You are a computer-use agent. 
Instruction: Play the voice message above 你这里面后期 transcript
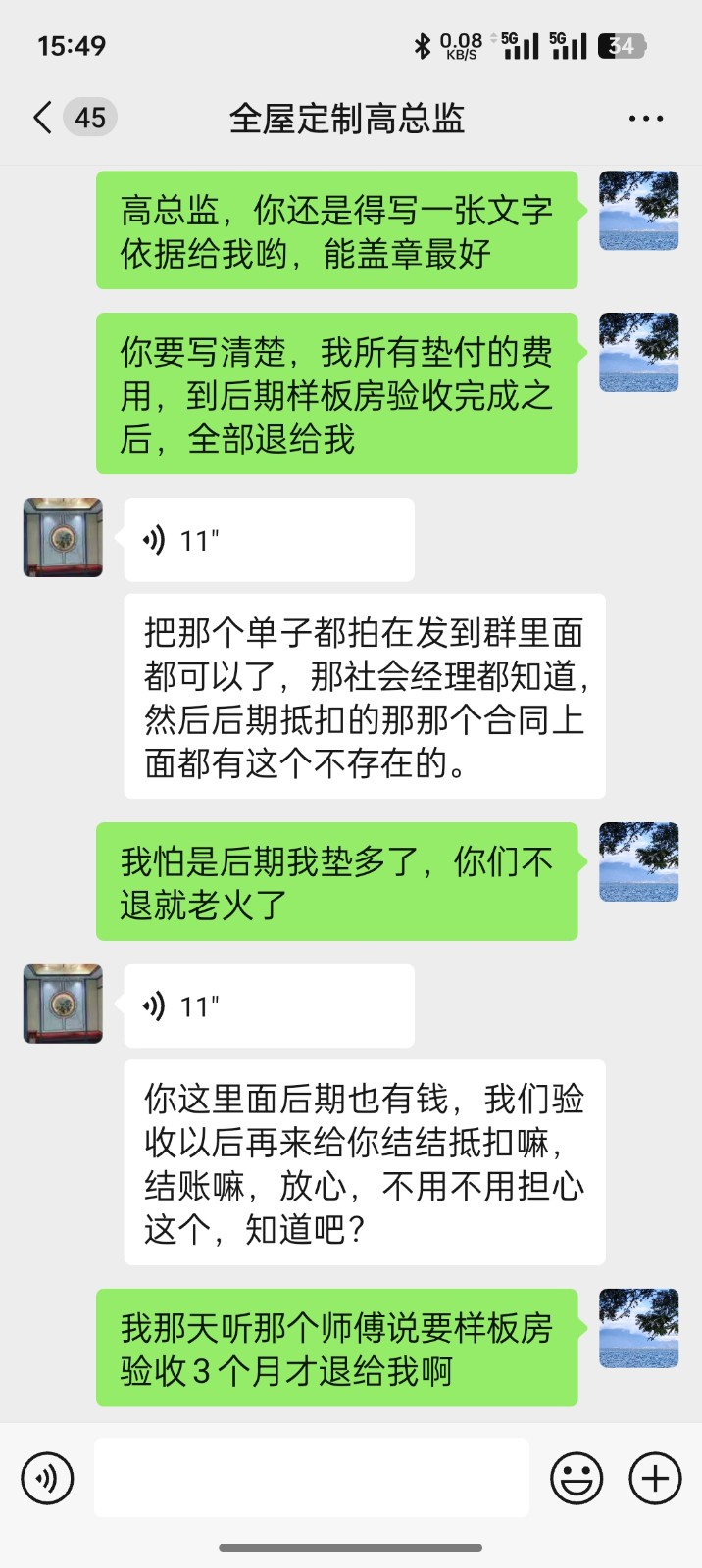pyautogui.click(x=268, y=1006)
